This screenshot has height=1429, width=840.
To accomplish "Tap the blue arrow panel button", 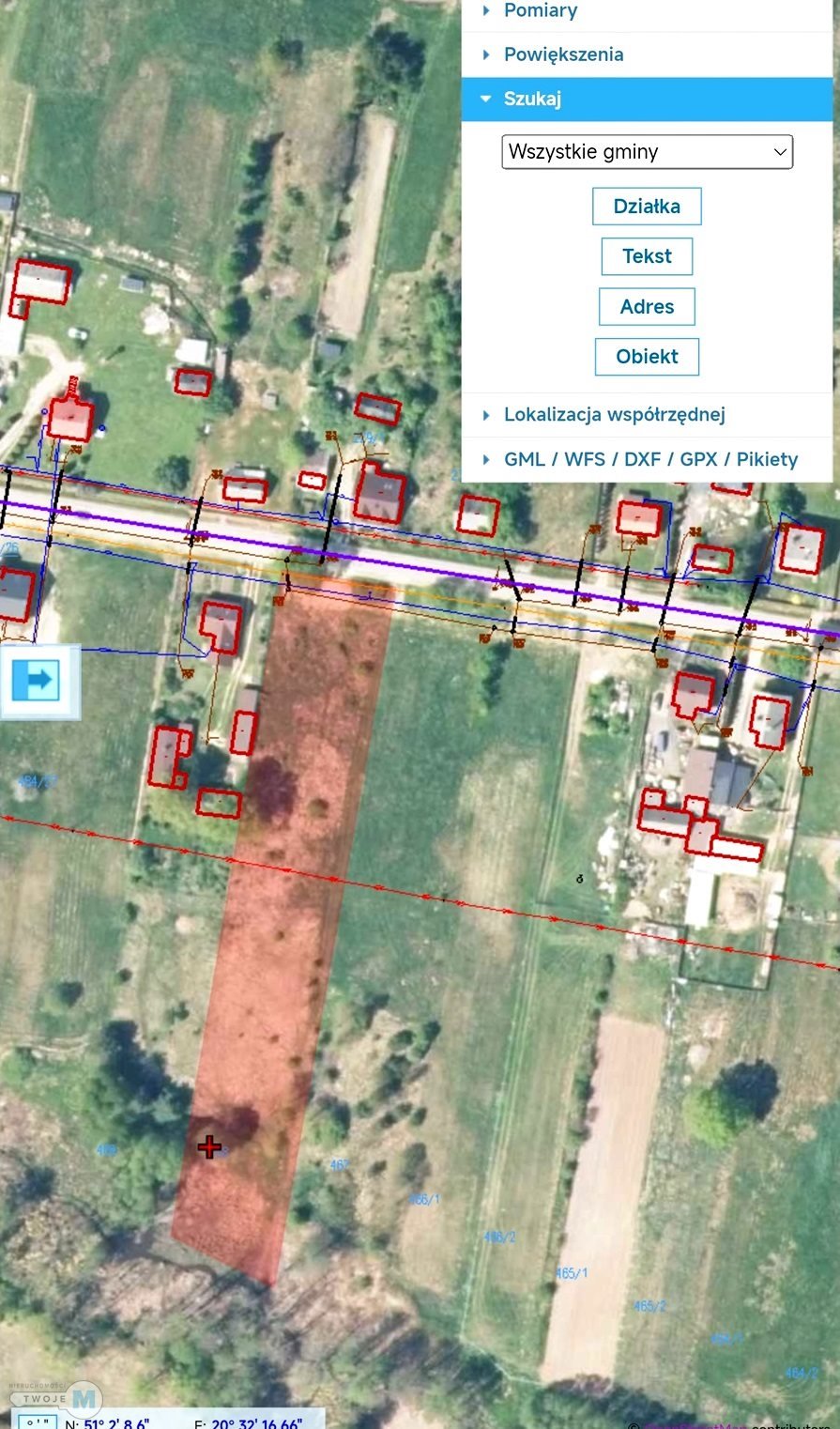I will tap(38, 680).
